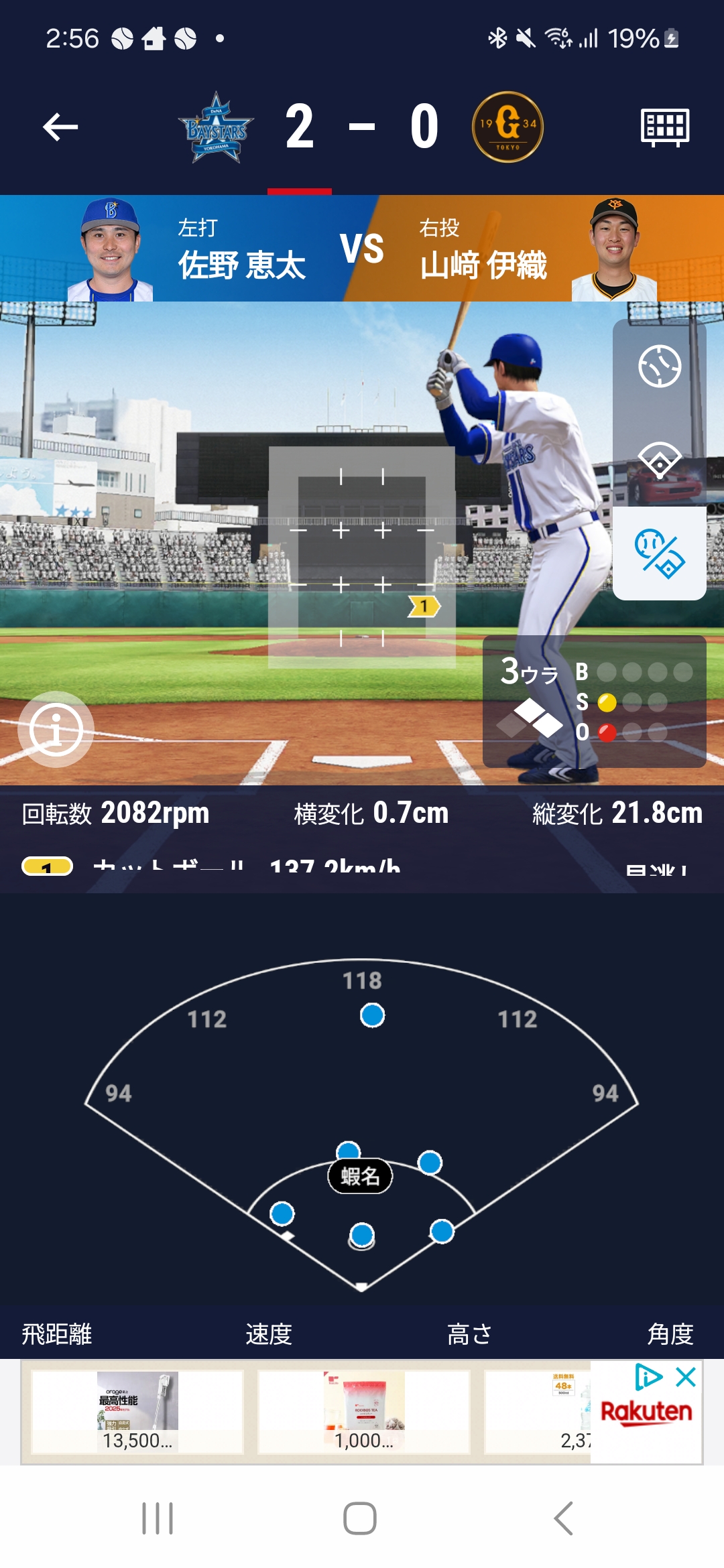This screenshot has width=724, height=1568.
Task: Select the baseball view mode icon
Action: pos(660,367)
